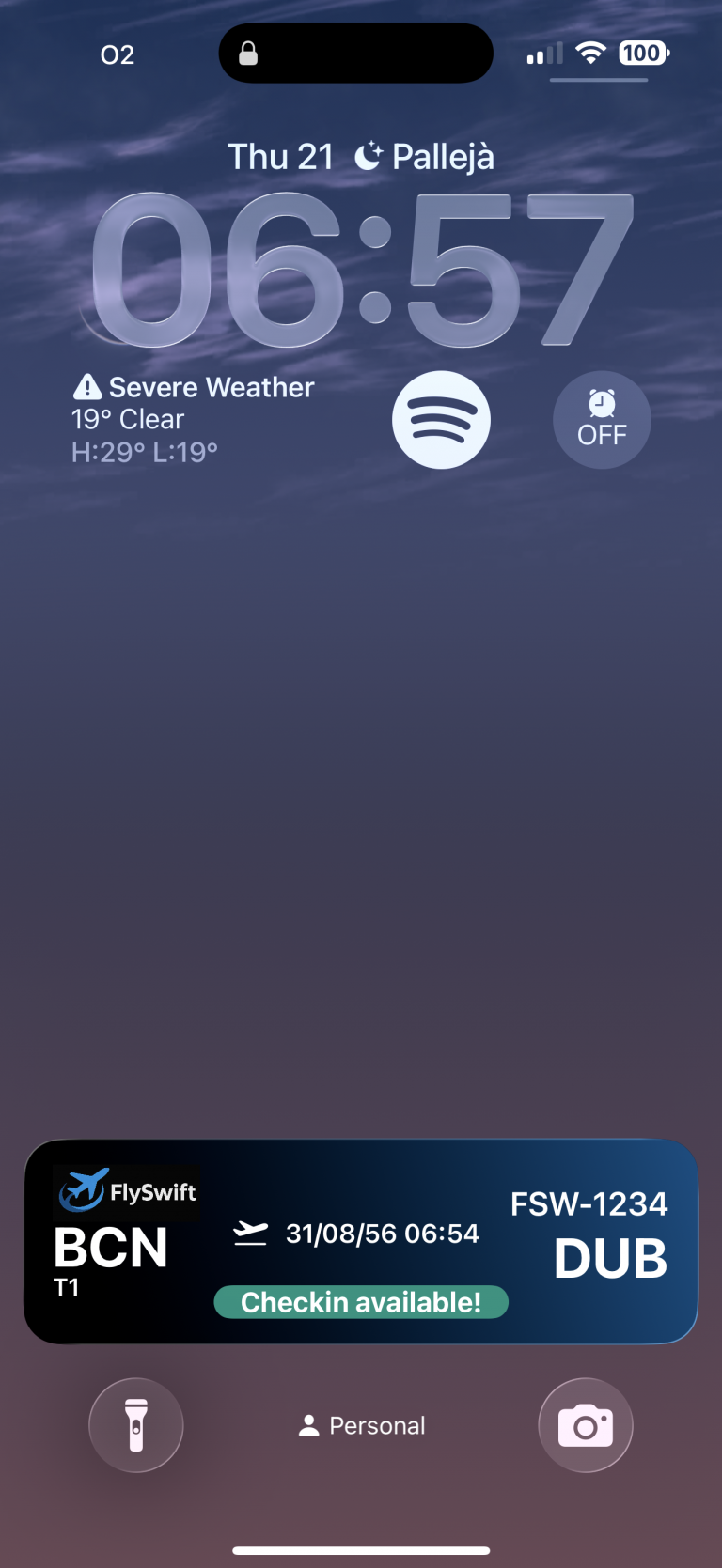Open the Severe Weather widget
Viewport: 722px width, 1568px height.
coord(193,419)
